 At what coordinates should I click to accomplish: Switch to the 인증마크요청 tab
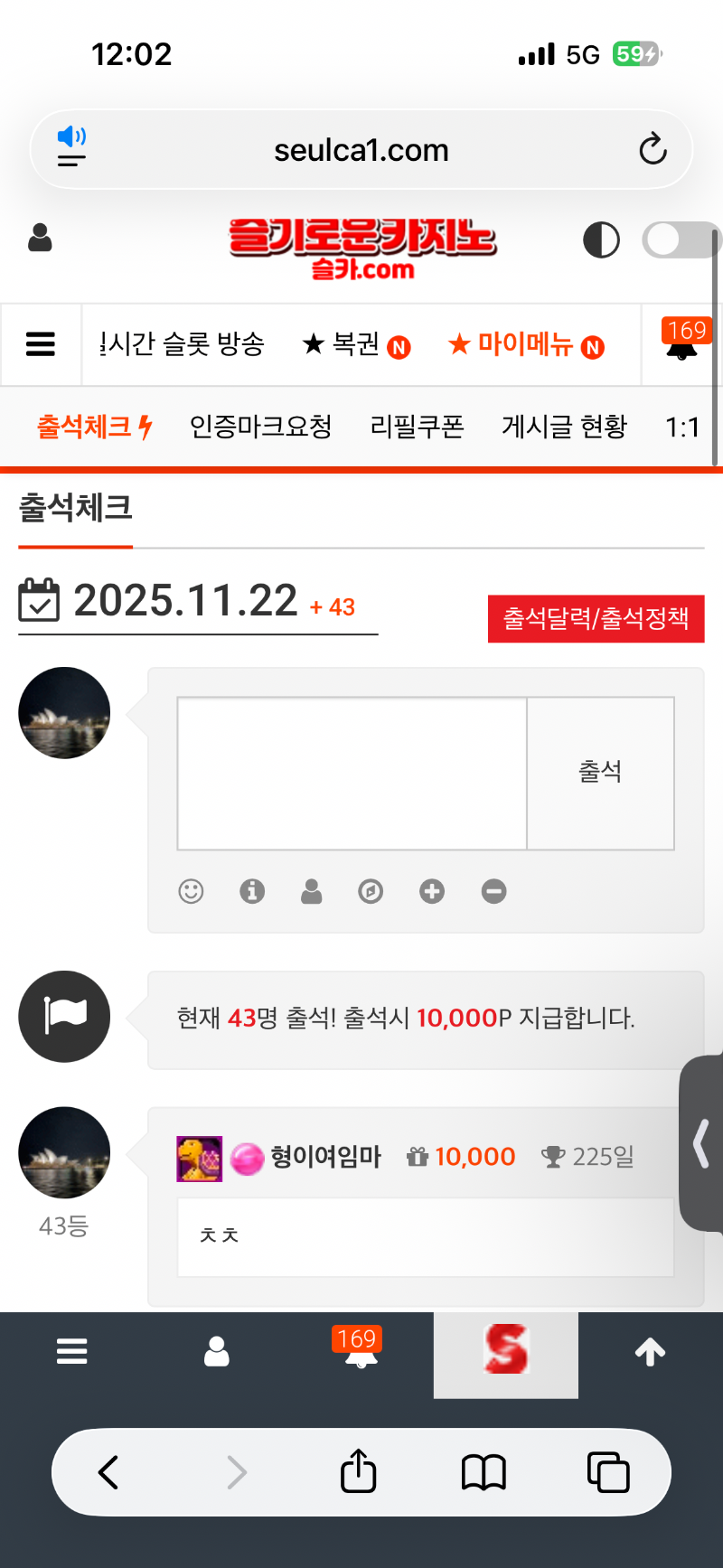coord(260,427)
